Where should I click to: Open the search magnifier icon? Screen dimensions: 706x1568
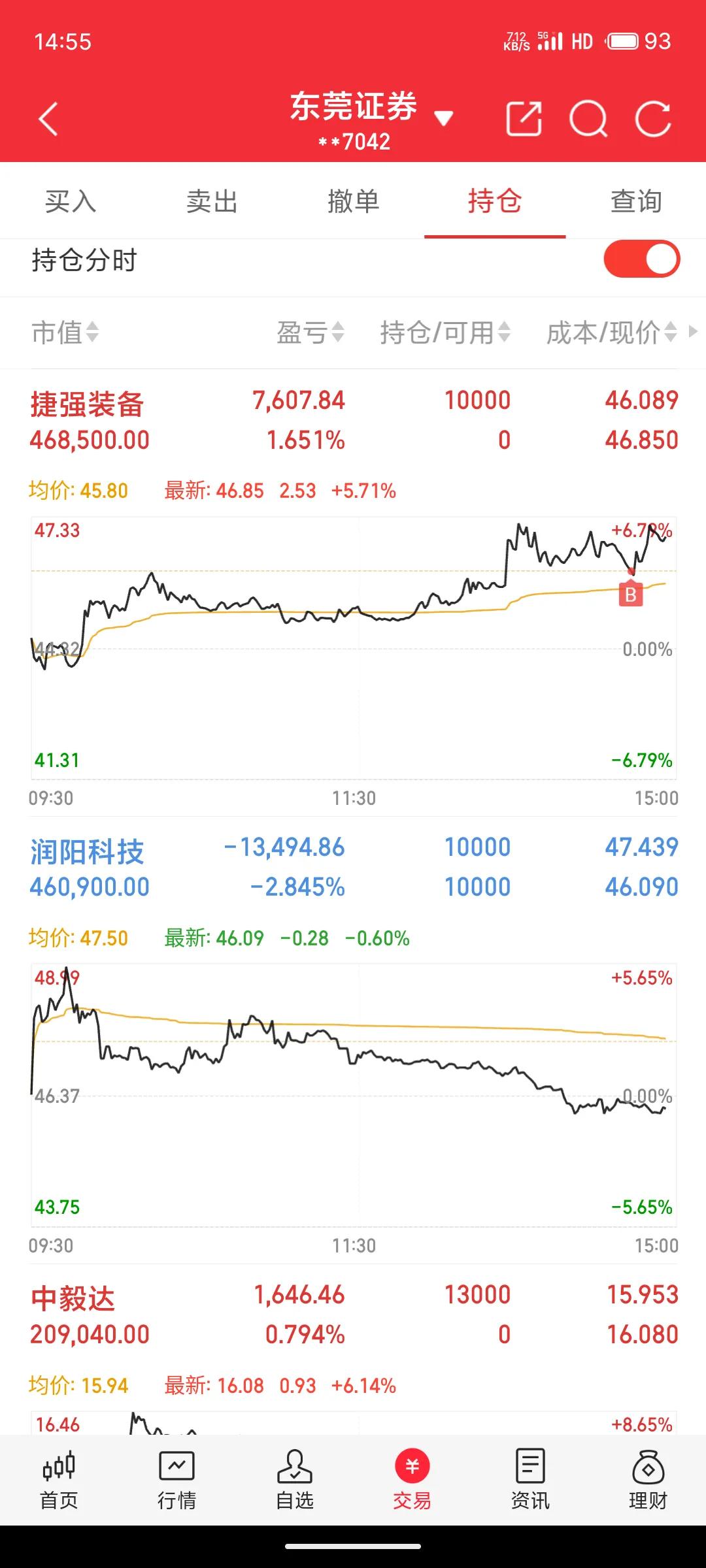(588, 119)
